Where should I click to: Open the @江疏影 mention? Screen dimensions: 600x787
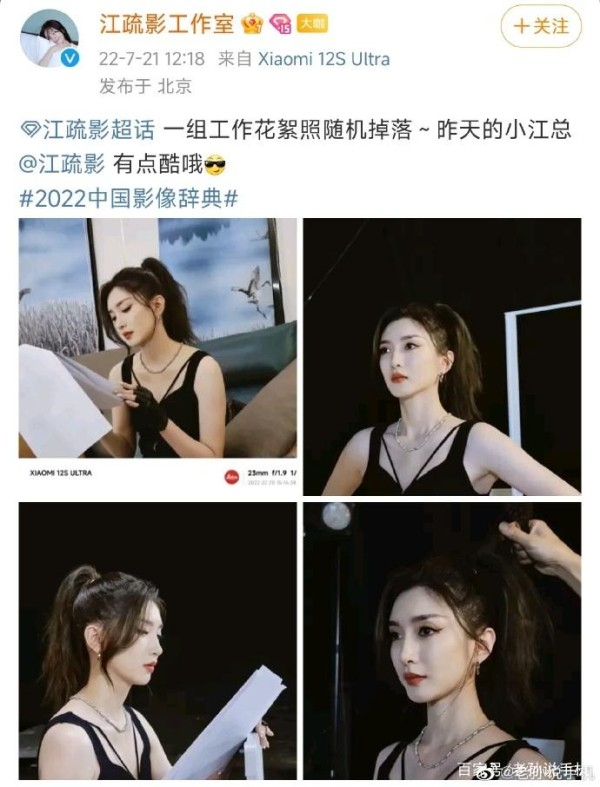tap(55, 164)
